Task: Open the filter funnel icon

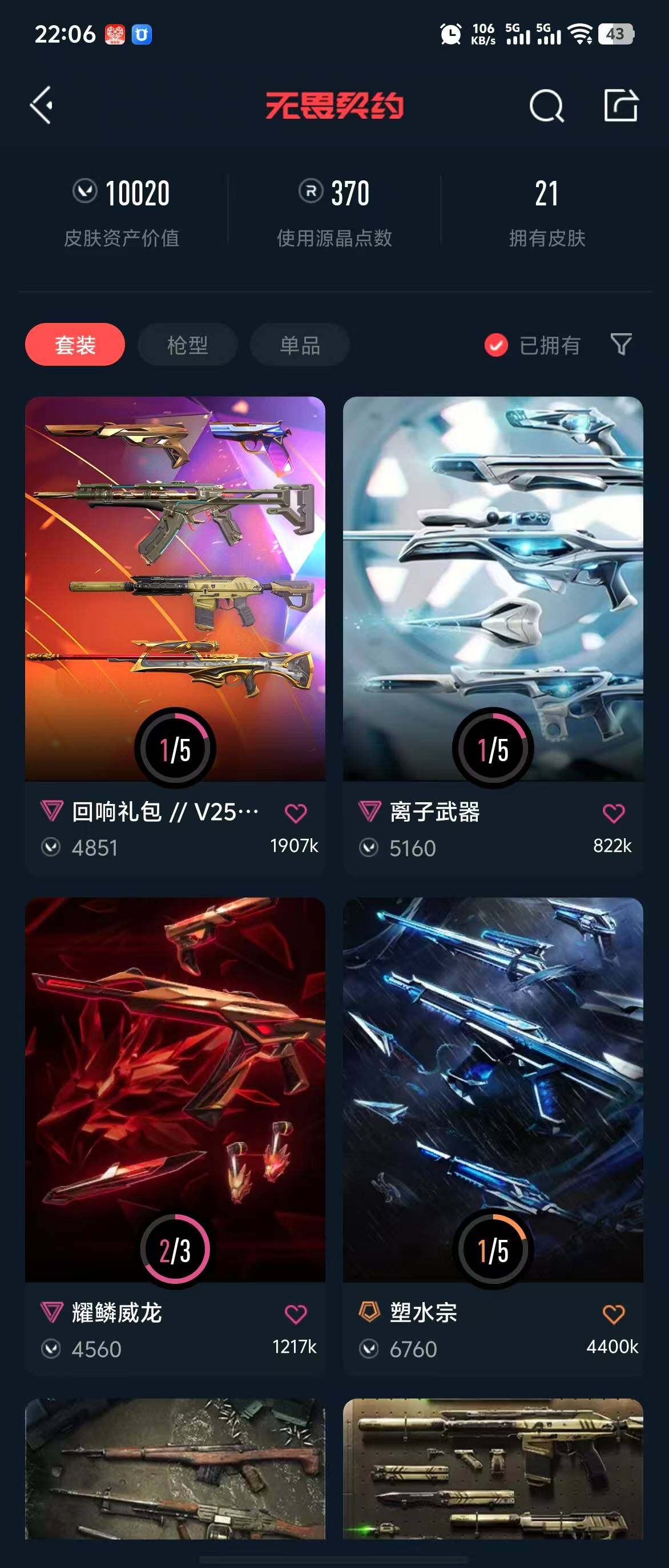Action: point(621,344)
